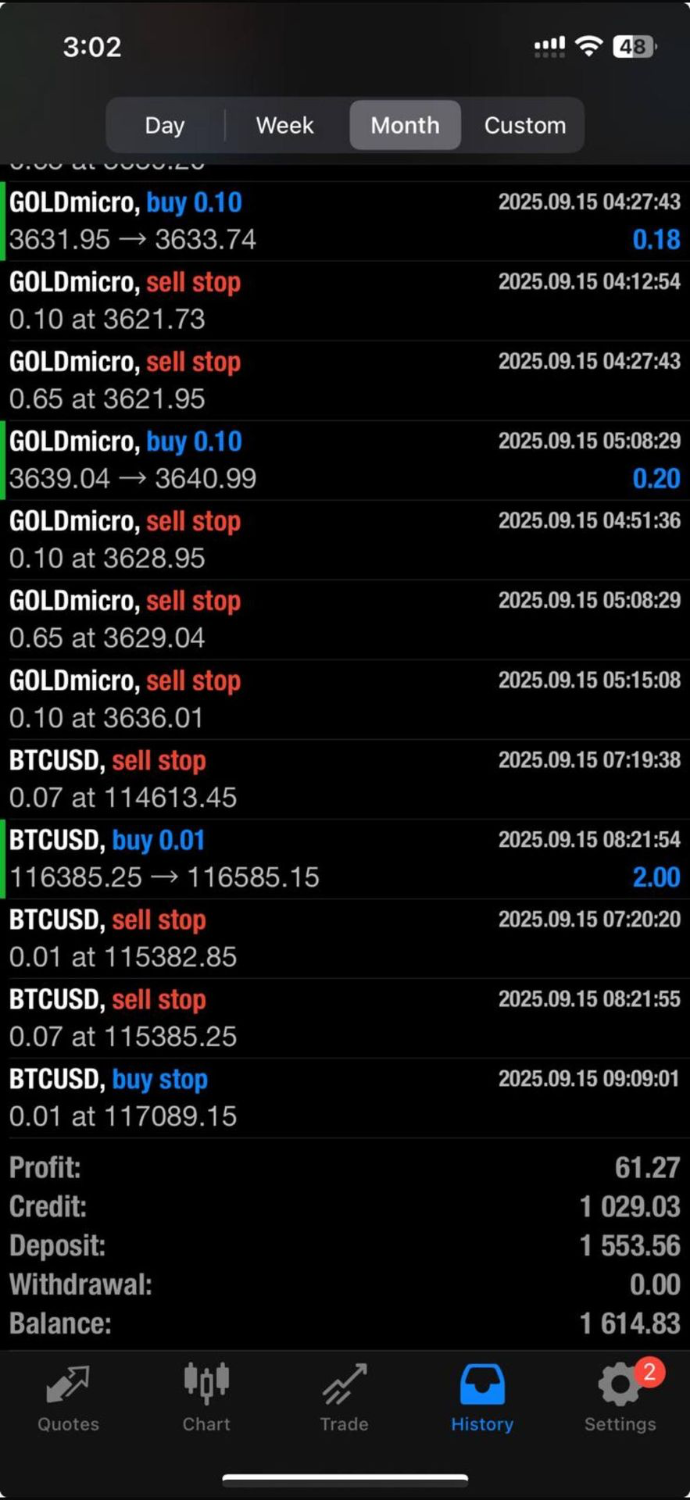This screenshot has width=690, height=1500.
Task: View BTCUSD sell stop 0.01 at 115382.85
Action: click(345, 938)
